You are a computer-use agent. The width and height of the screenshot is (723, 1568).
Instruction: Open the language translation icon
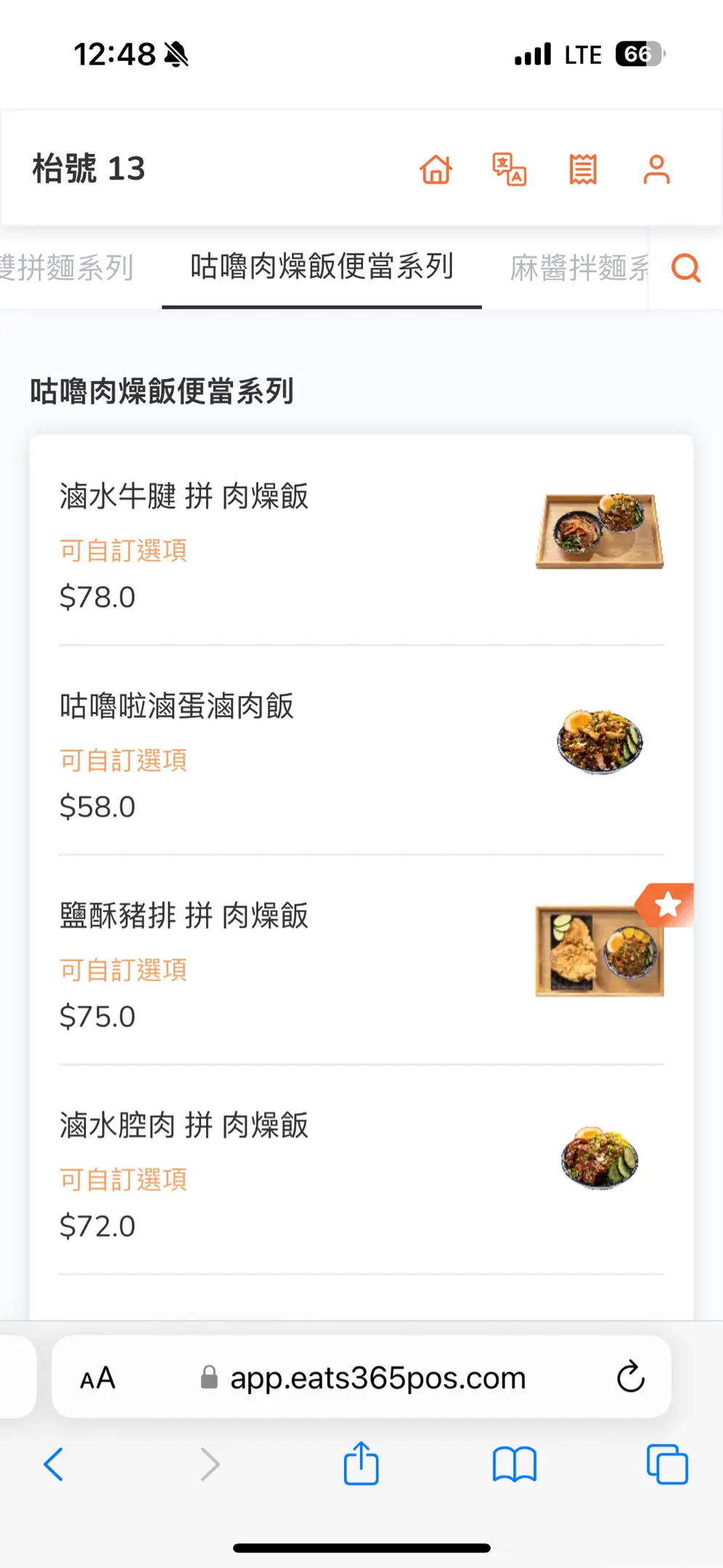(509, 170)
